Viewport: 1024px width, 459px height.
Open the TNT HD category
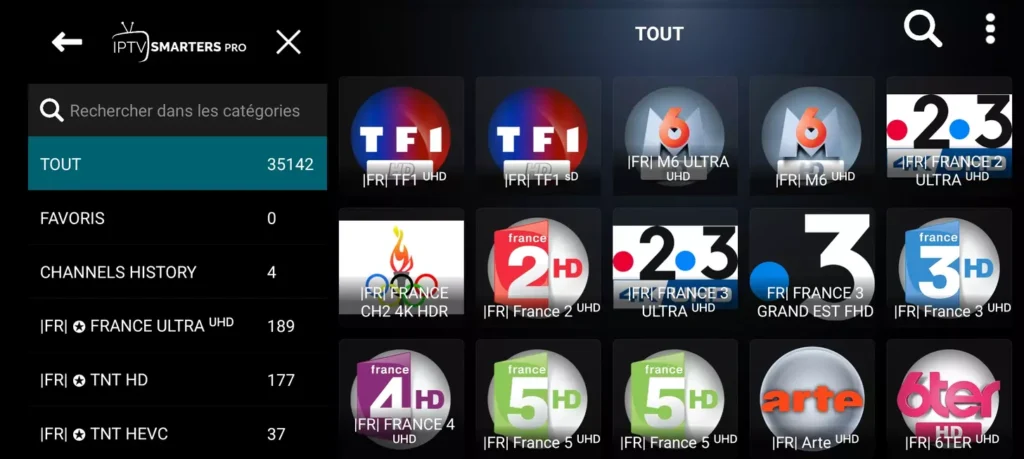click(177, 380)
